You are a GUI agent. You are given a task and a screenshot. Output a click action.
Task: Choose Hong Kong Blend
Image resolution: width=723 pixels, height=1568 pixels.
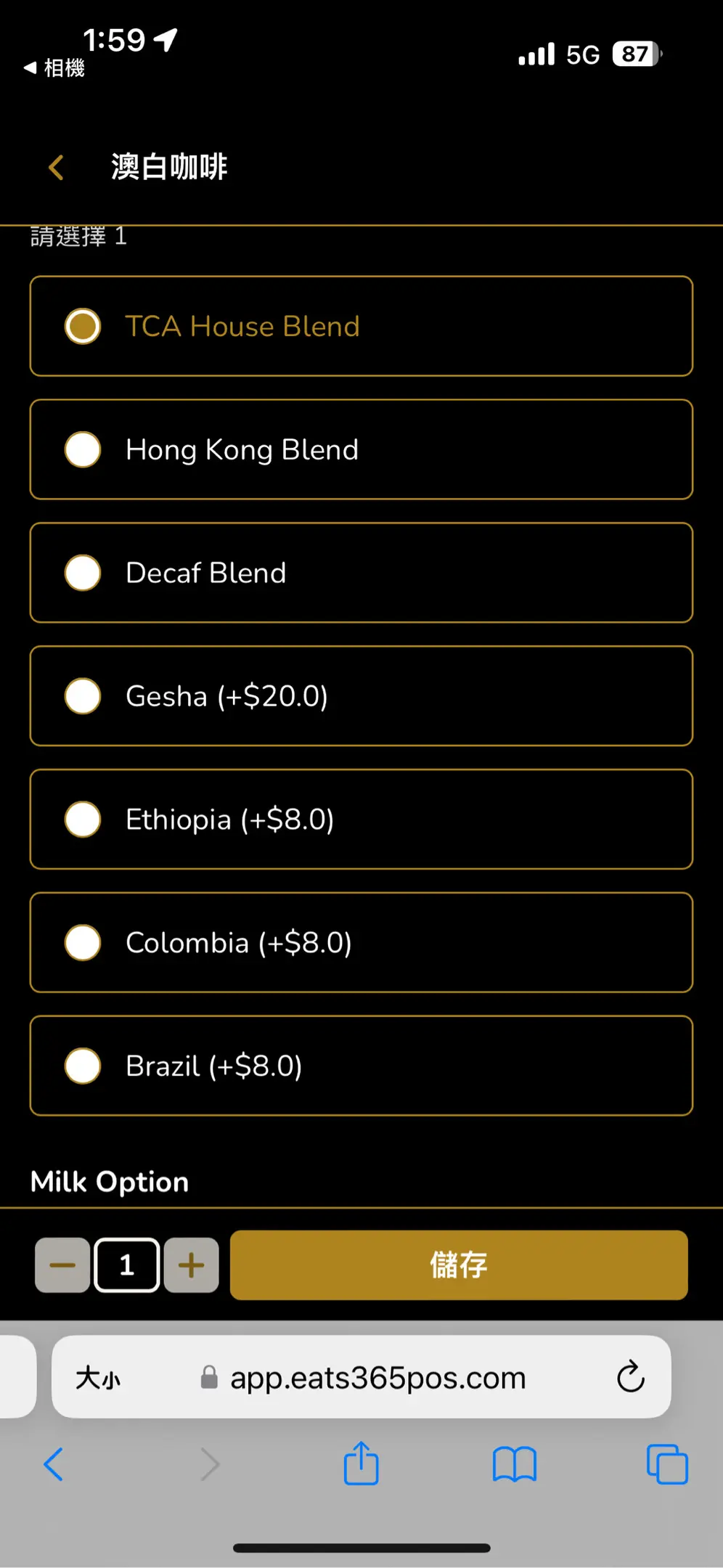pos(361,449)
